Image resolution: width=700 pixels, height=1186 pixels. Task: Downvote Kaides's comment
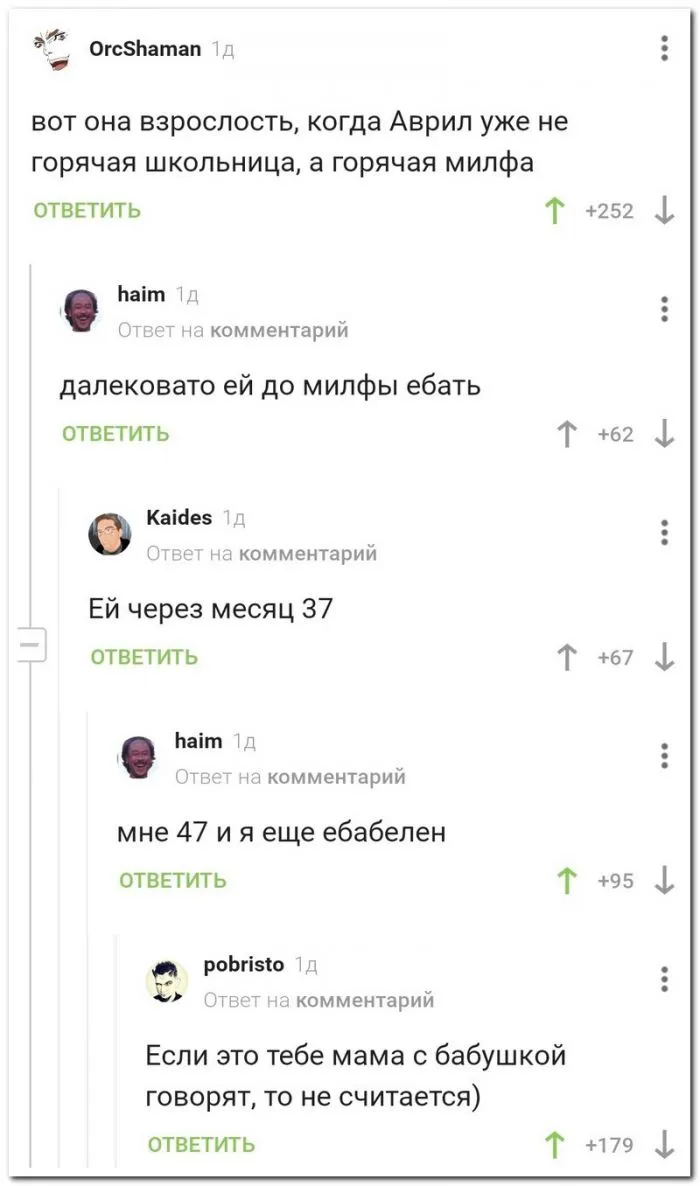point(664,657)
